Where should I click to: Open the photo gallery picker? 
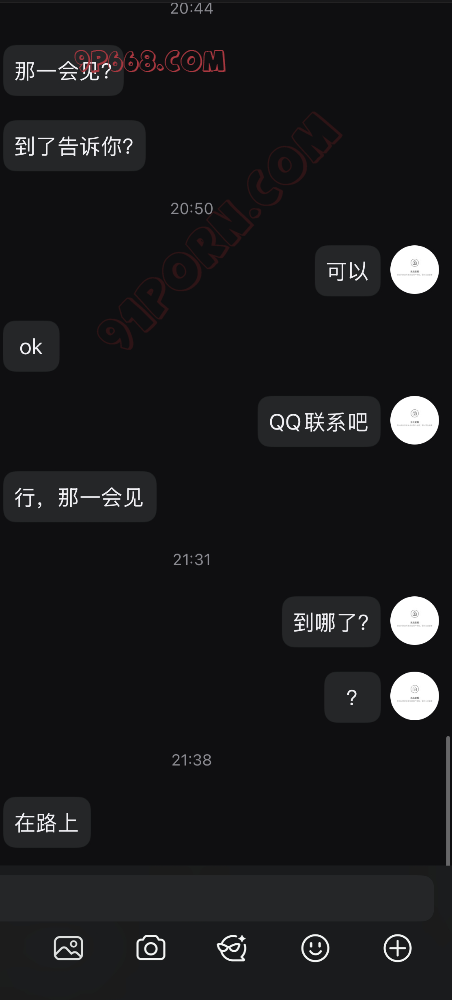tap(68, 948)
